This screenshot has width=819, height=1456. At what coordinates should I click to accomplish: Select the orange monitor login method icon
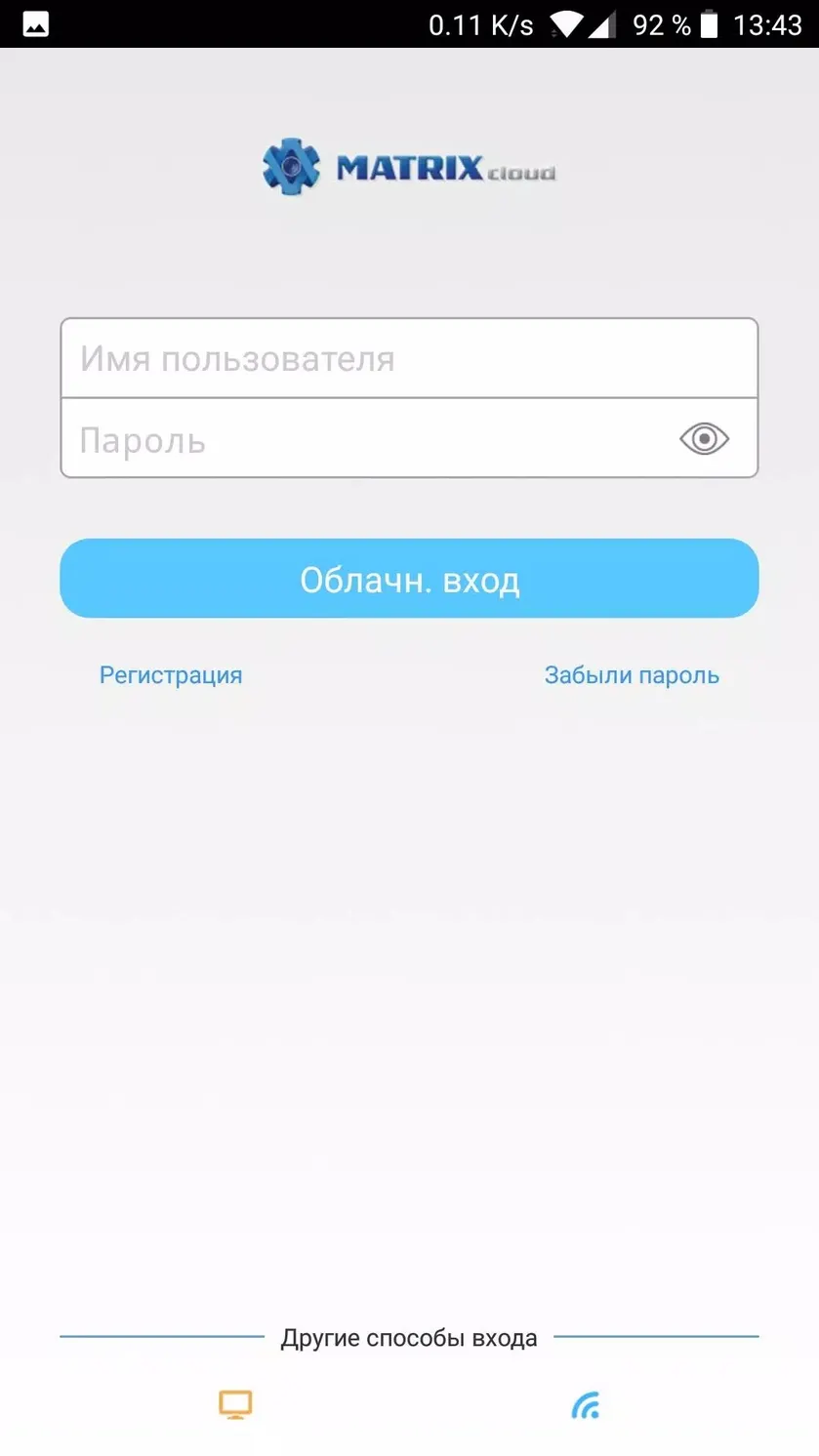pos(235,1405)
